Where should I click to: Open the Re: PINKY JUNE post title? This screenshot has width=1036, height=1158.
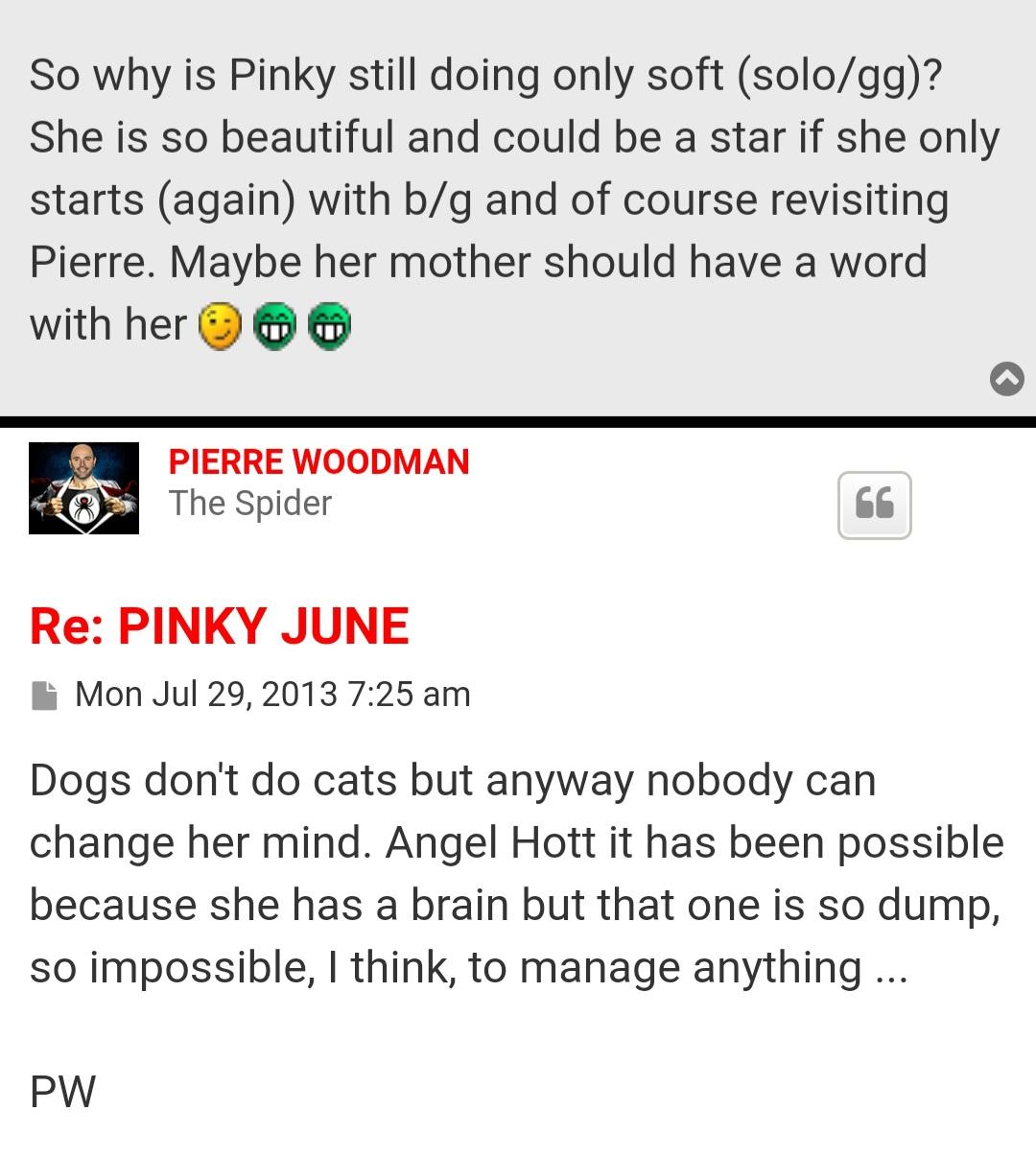[220, 626]
